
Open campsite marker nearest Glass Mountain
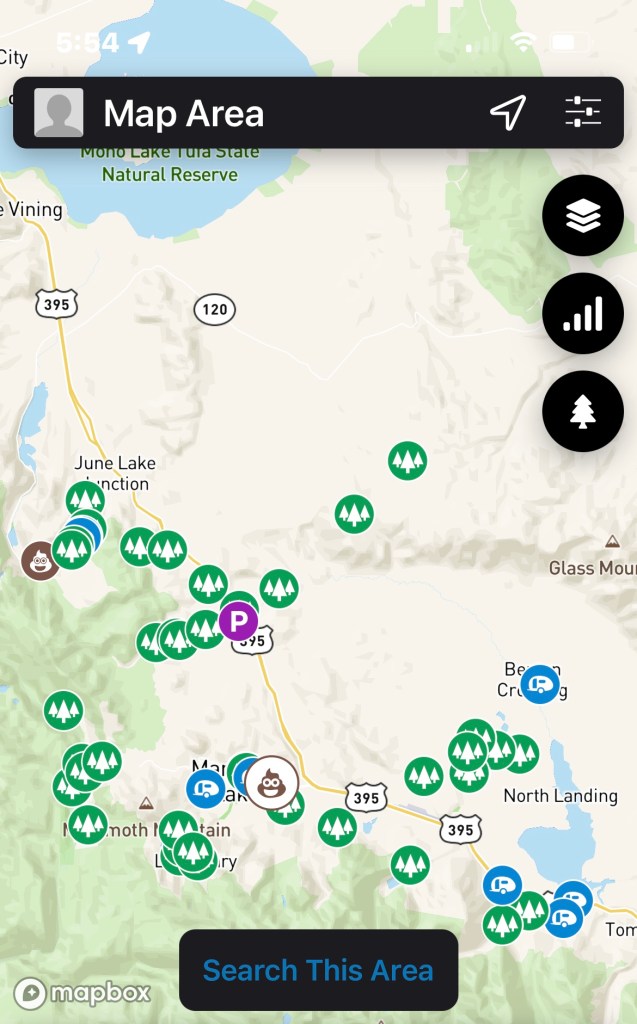(x=407, y=461)
